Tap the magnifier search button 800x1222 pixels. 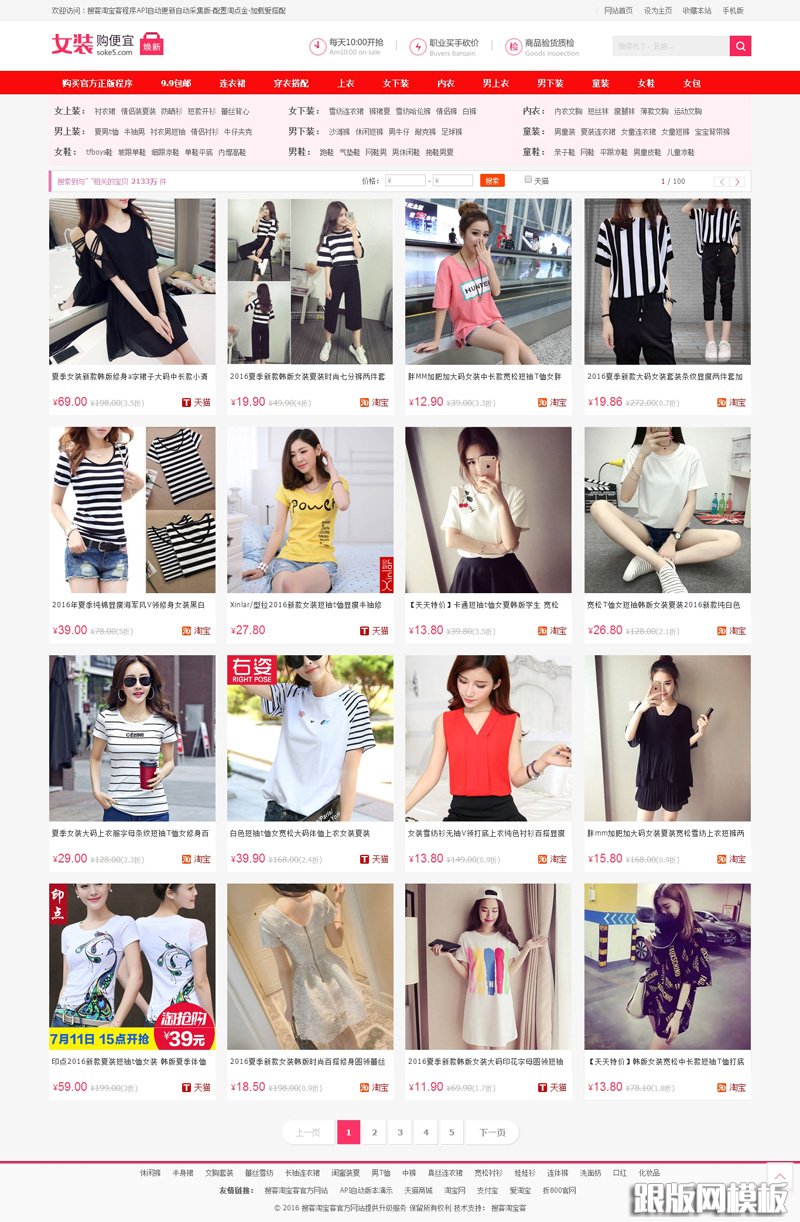tap(740, 46)
